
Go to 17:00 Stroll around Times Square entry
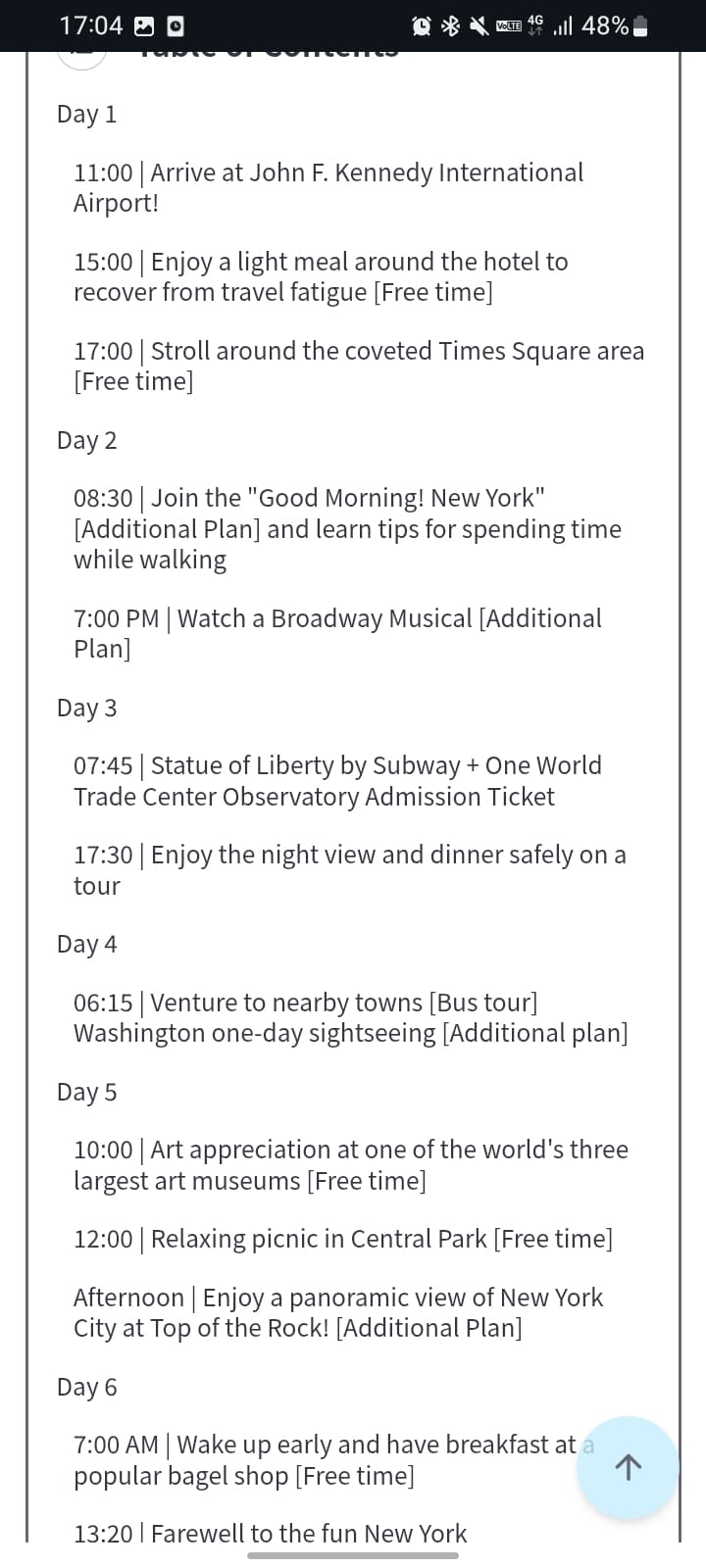pos(358,366)
